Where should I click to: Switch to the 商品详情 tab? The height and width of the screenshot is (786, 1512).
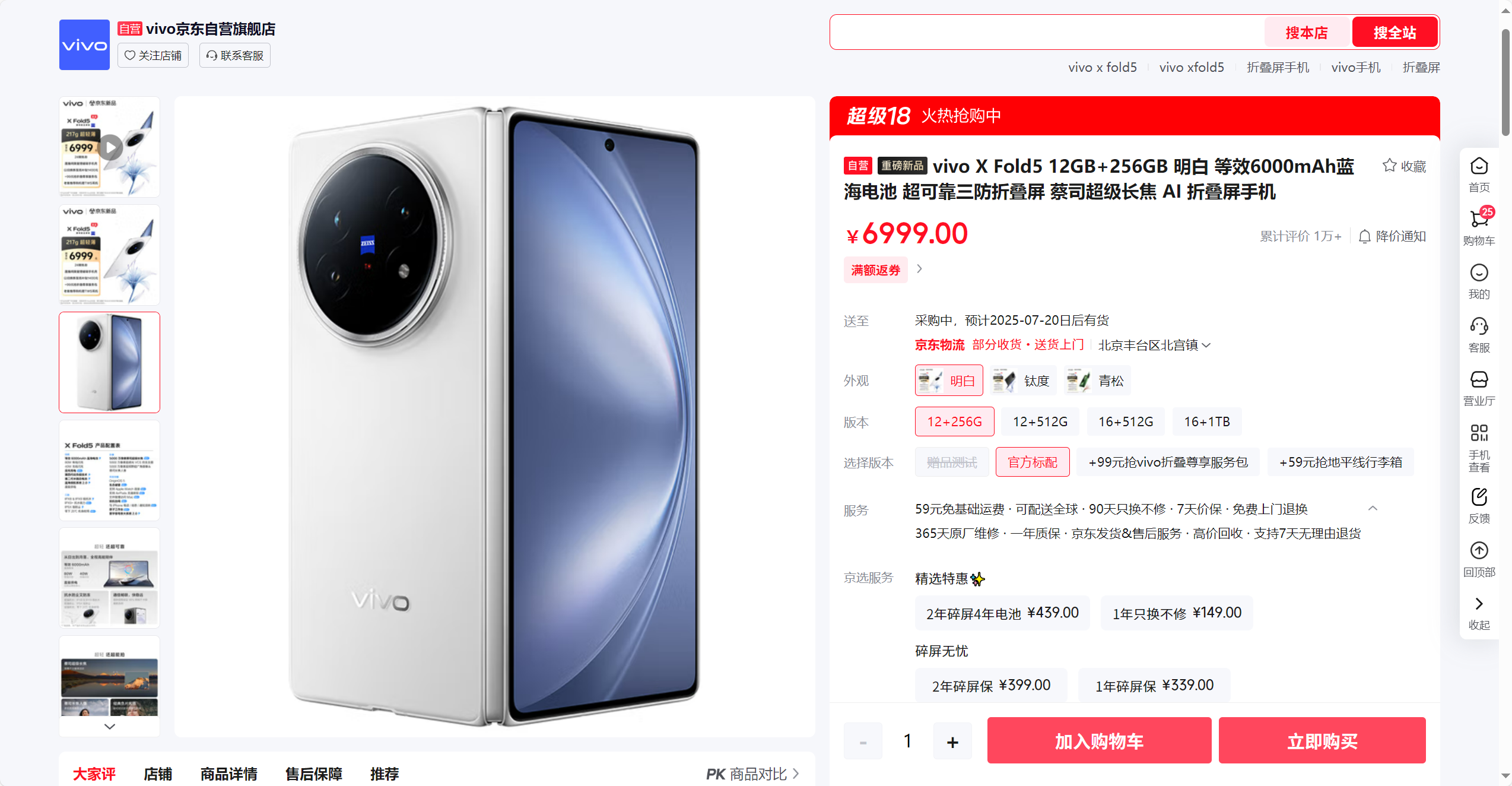pos(228,774)
